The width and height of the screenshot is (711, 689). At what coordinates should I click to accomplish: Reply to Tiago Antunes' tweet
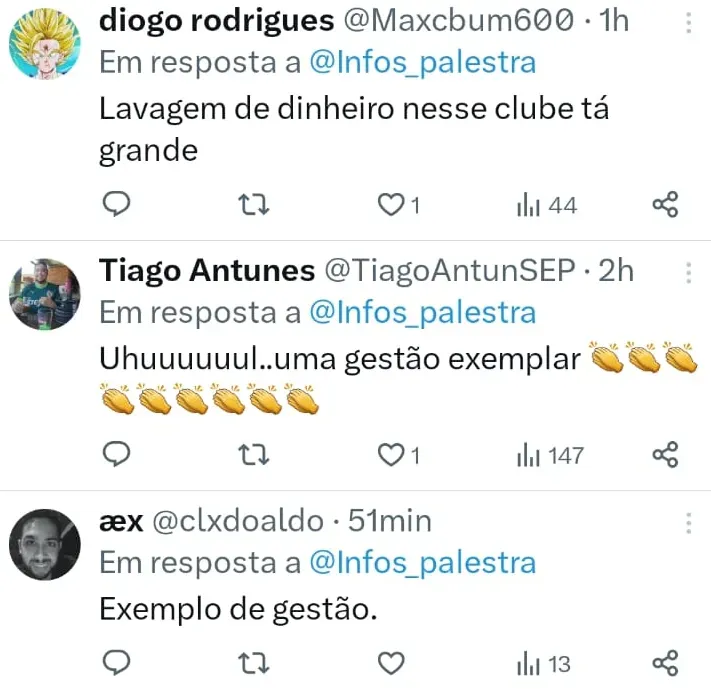pyautogui.click(x=118, y=455)
